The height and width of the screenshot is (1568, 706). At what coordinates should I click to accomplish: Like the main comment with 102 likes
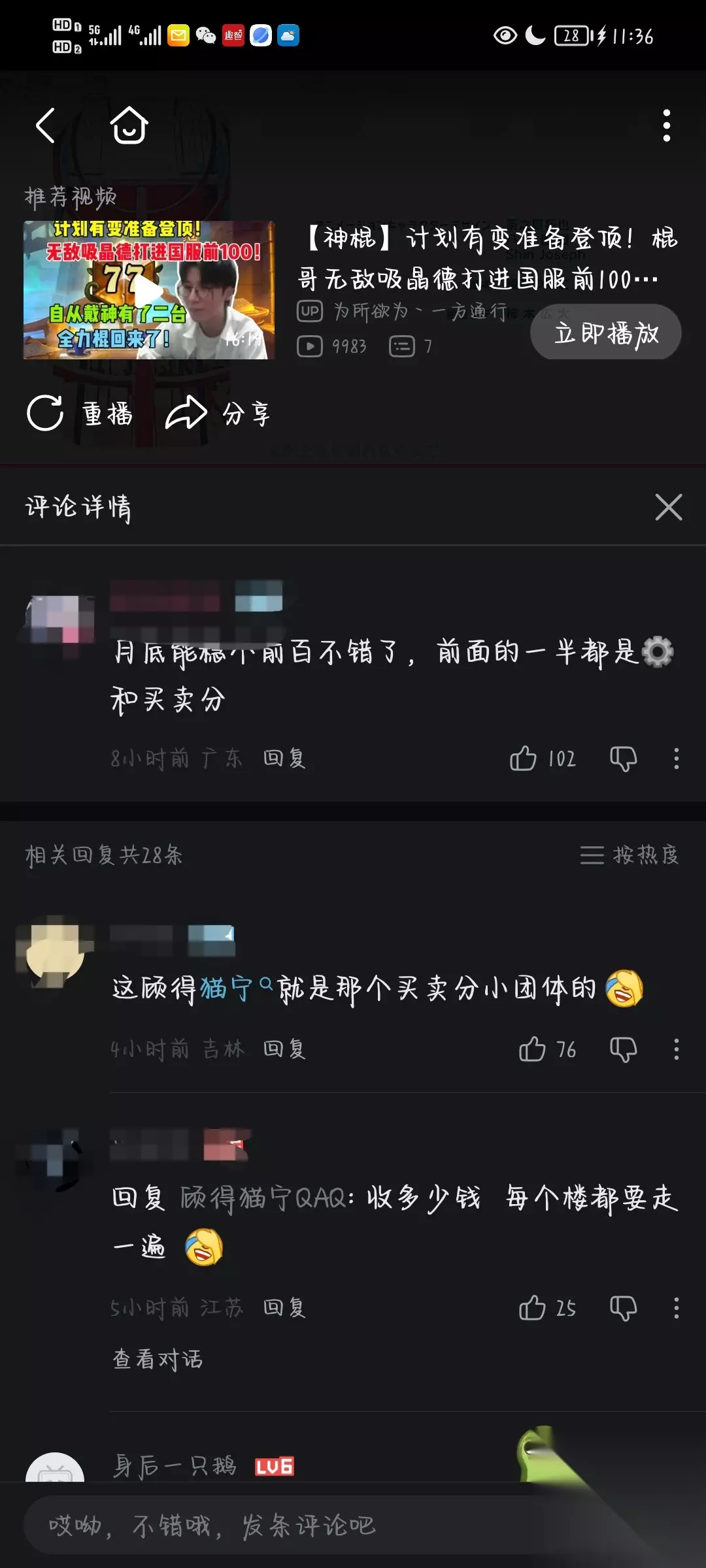[x=543, y=759]
